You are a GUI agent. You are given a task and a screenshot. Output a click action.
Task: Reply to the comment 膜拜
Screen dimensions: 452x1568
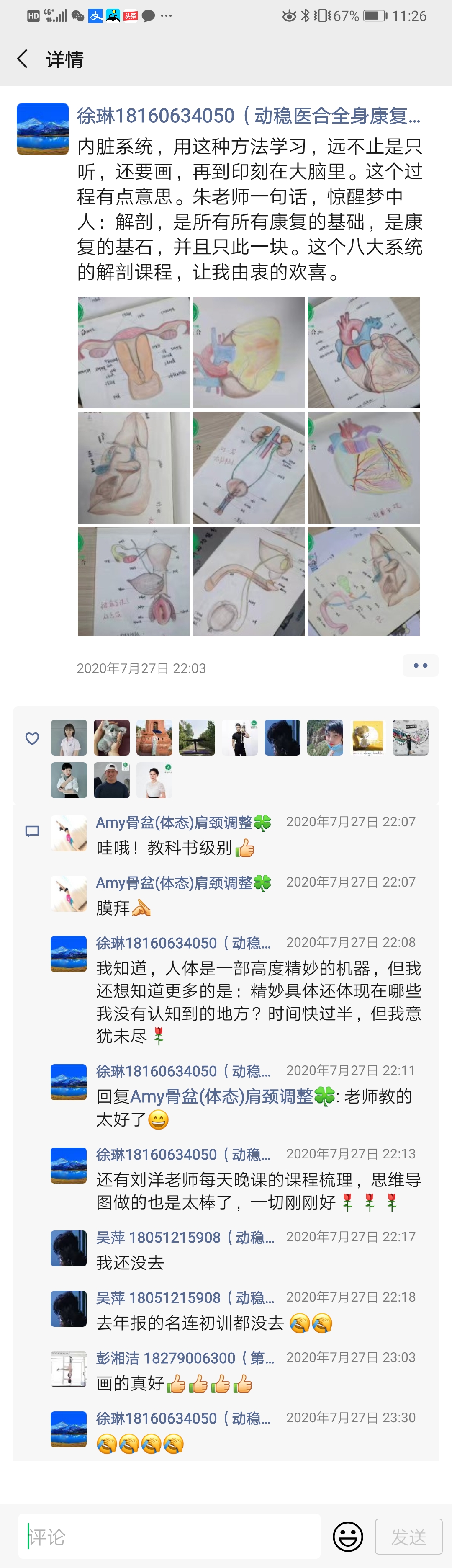click(113, 908)
